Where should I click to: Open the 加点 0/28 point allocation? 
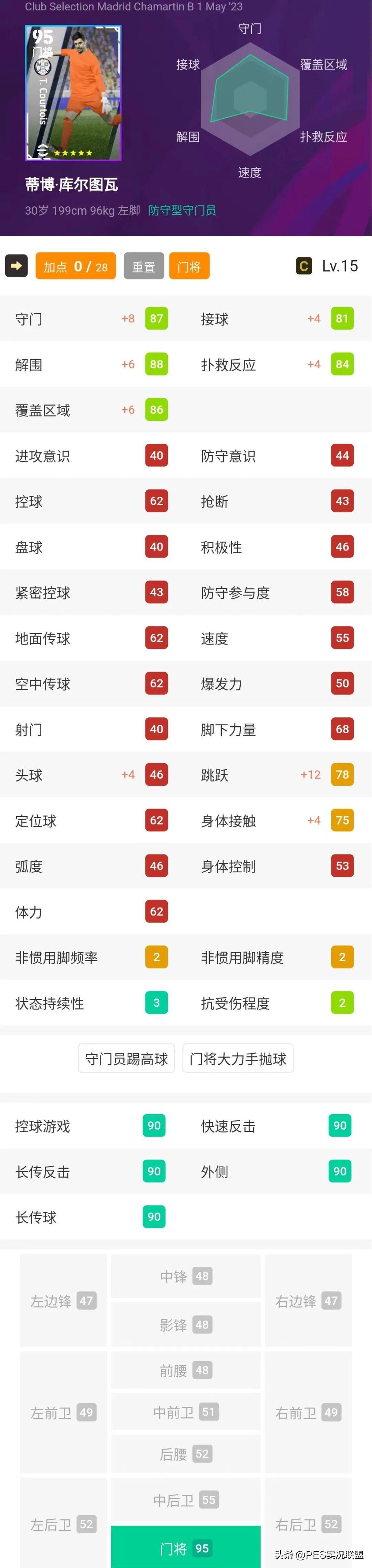point(75,267)
